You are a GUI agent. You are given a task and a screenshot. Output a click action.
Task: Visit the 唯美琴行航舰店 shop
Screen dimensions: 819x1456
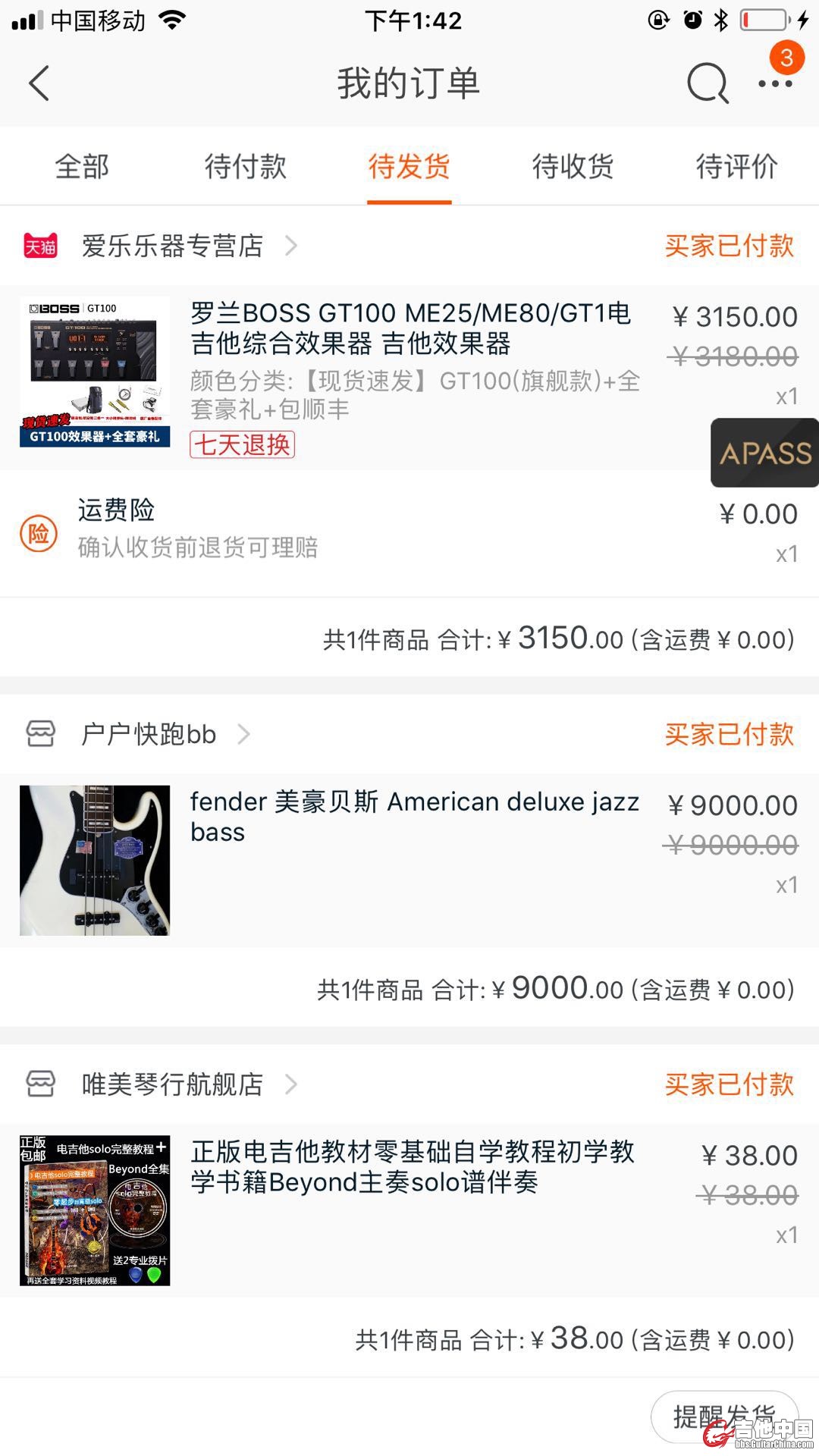tap(173, 1084)
